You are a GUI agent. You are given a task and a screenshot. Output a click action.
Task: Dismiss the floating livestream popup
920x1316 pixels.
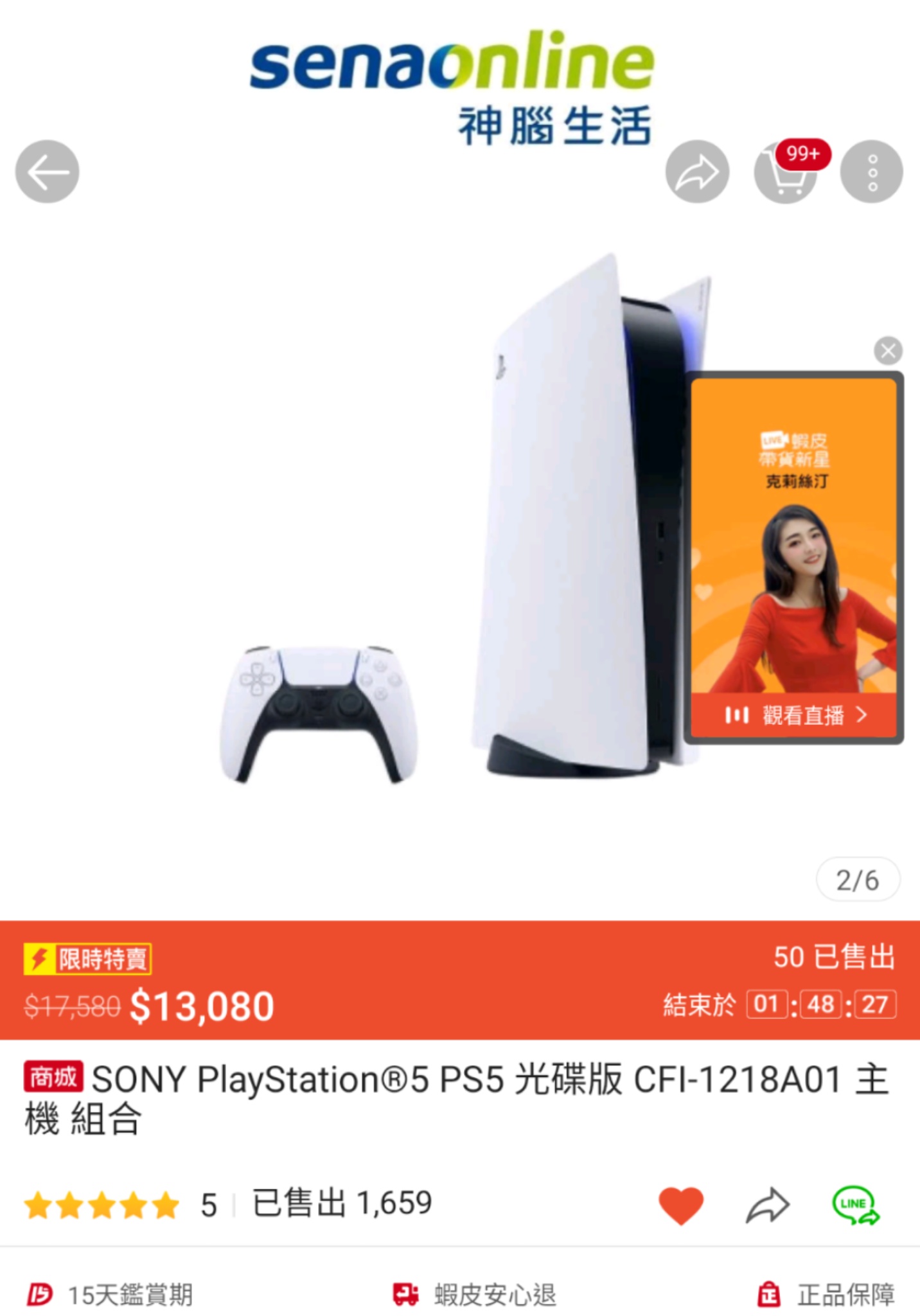click(x=888, y=351)
